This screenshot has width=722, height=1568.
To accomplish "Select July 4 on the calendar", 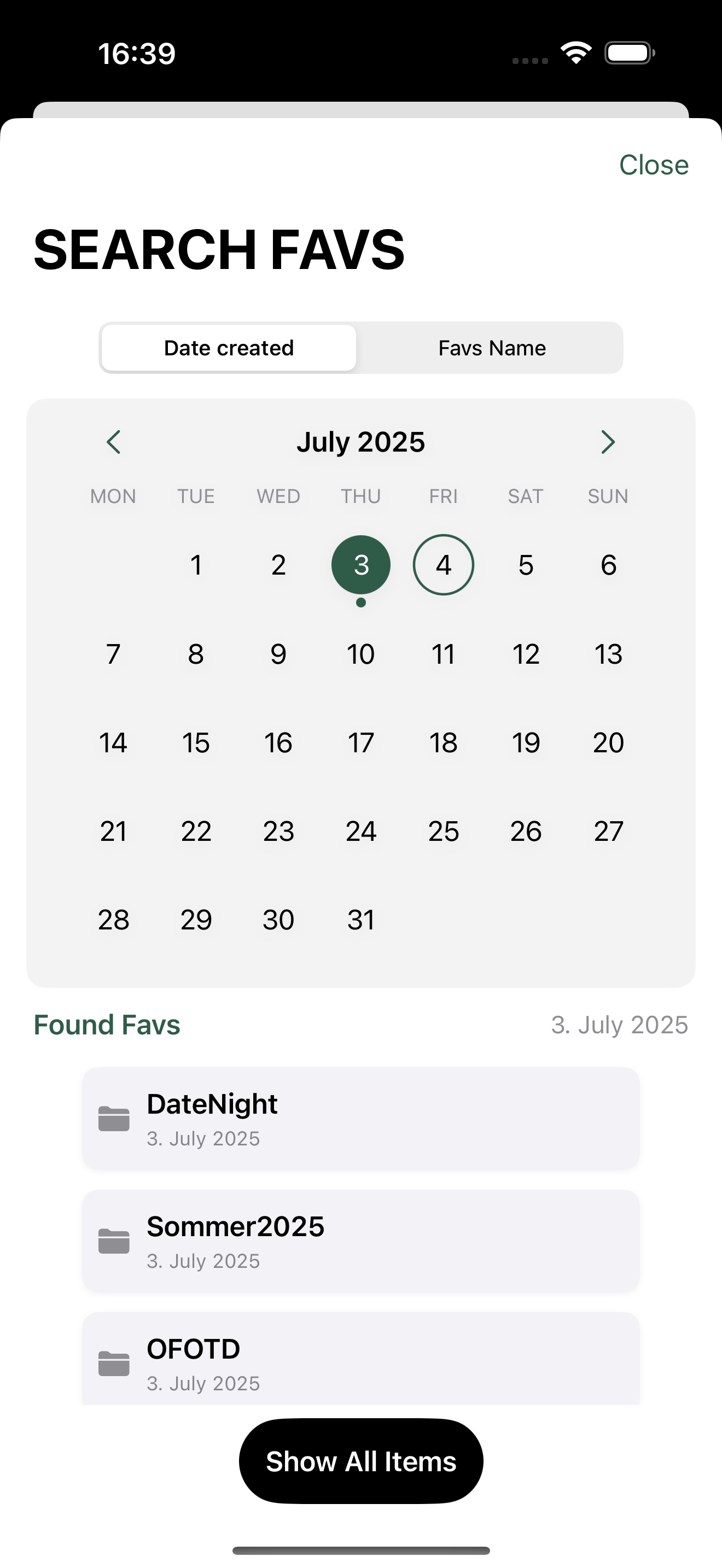I will point(443,565).
